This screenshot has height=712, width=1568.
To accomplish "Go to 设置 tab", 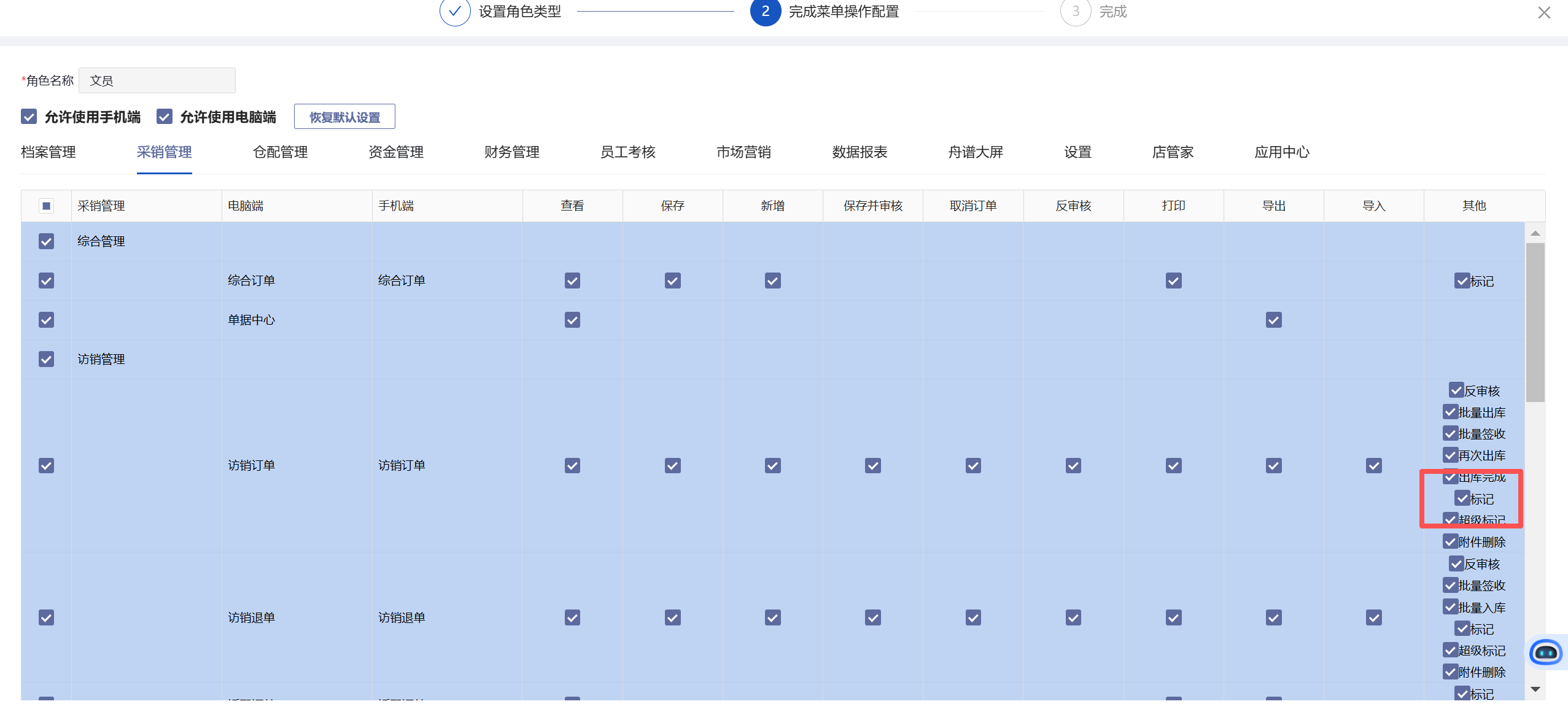I will 1078,152.
